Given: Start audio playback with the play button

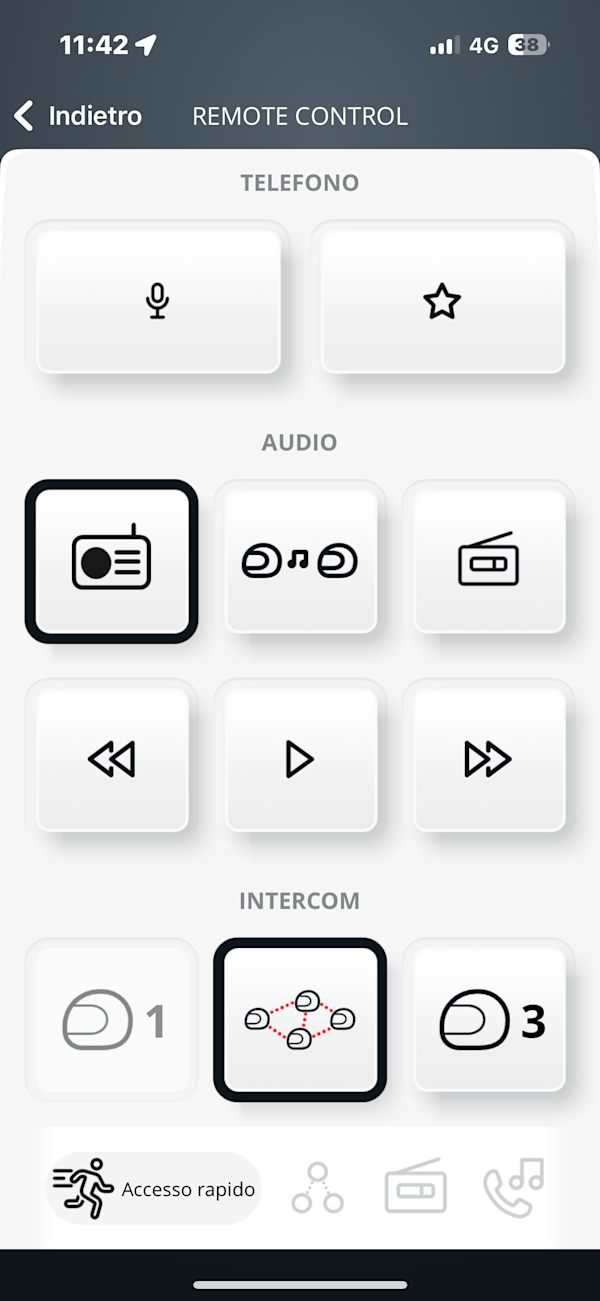Looking at the screenshot, I should tap(299, 760).
